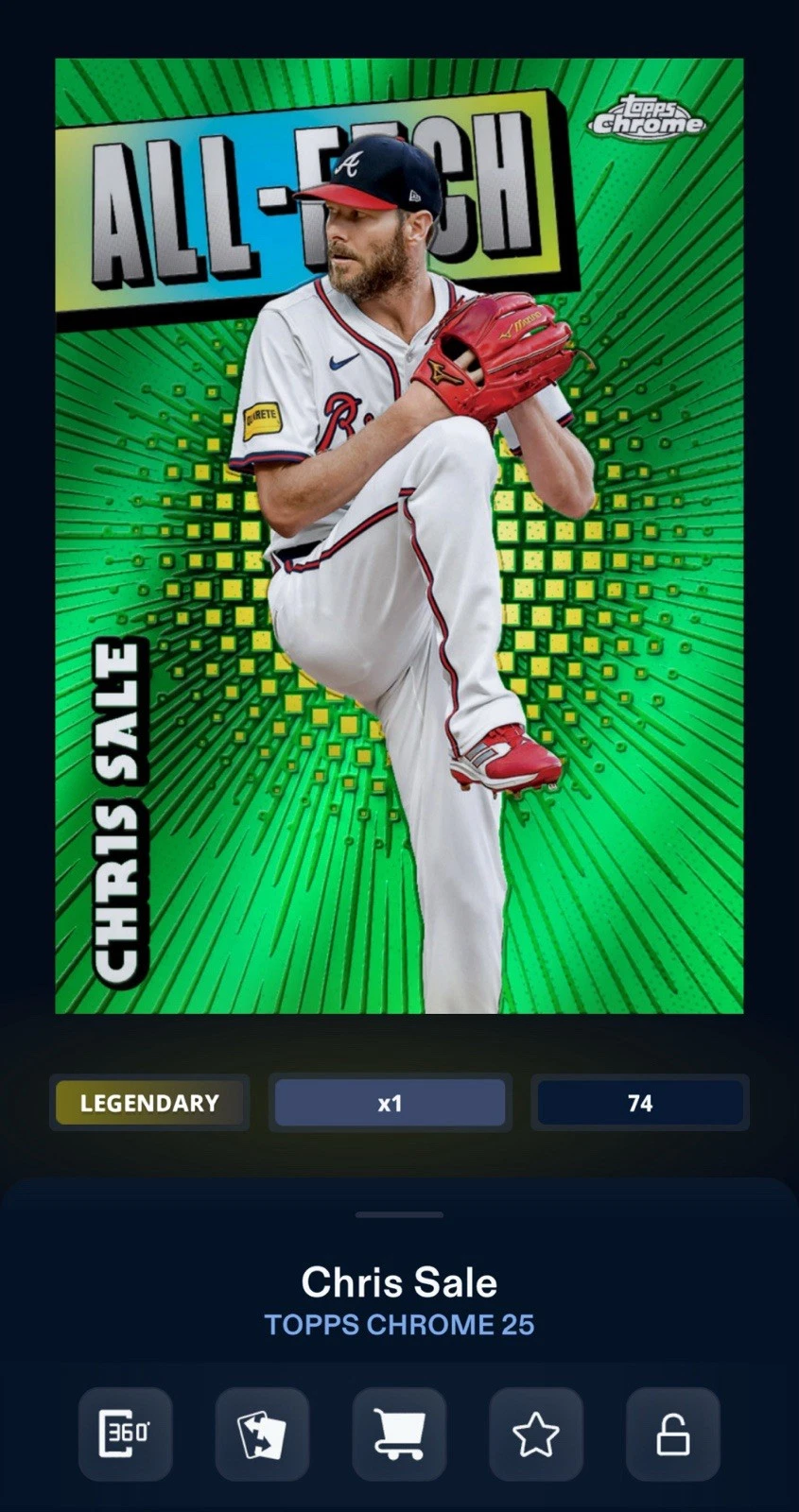Image resolution: width=799 pixels, height=1512 pixels.
Task: Toggle the card lock icon
Action: tap(672, 1434)
